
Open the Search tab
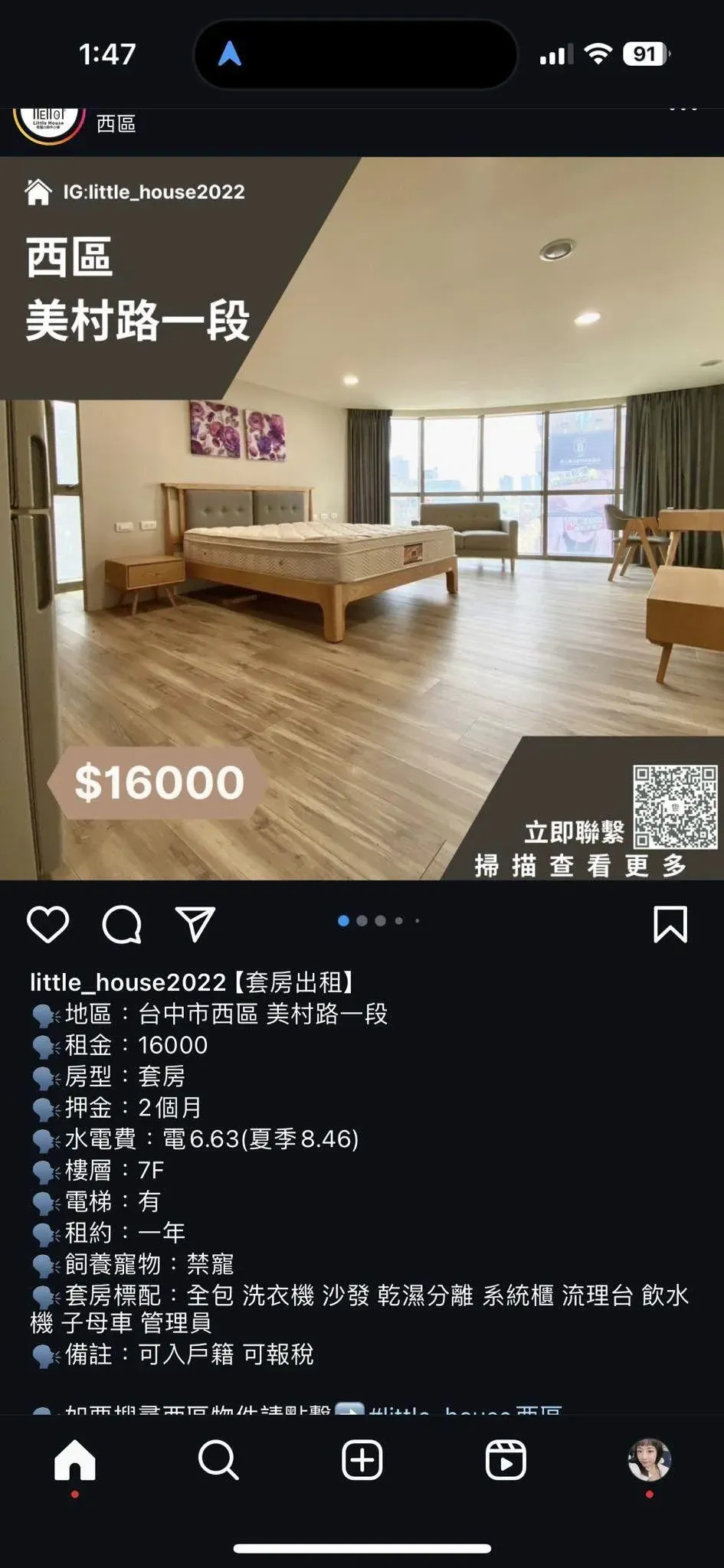218,1459
